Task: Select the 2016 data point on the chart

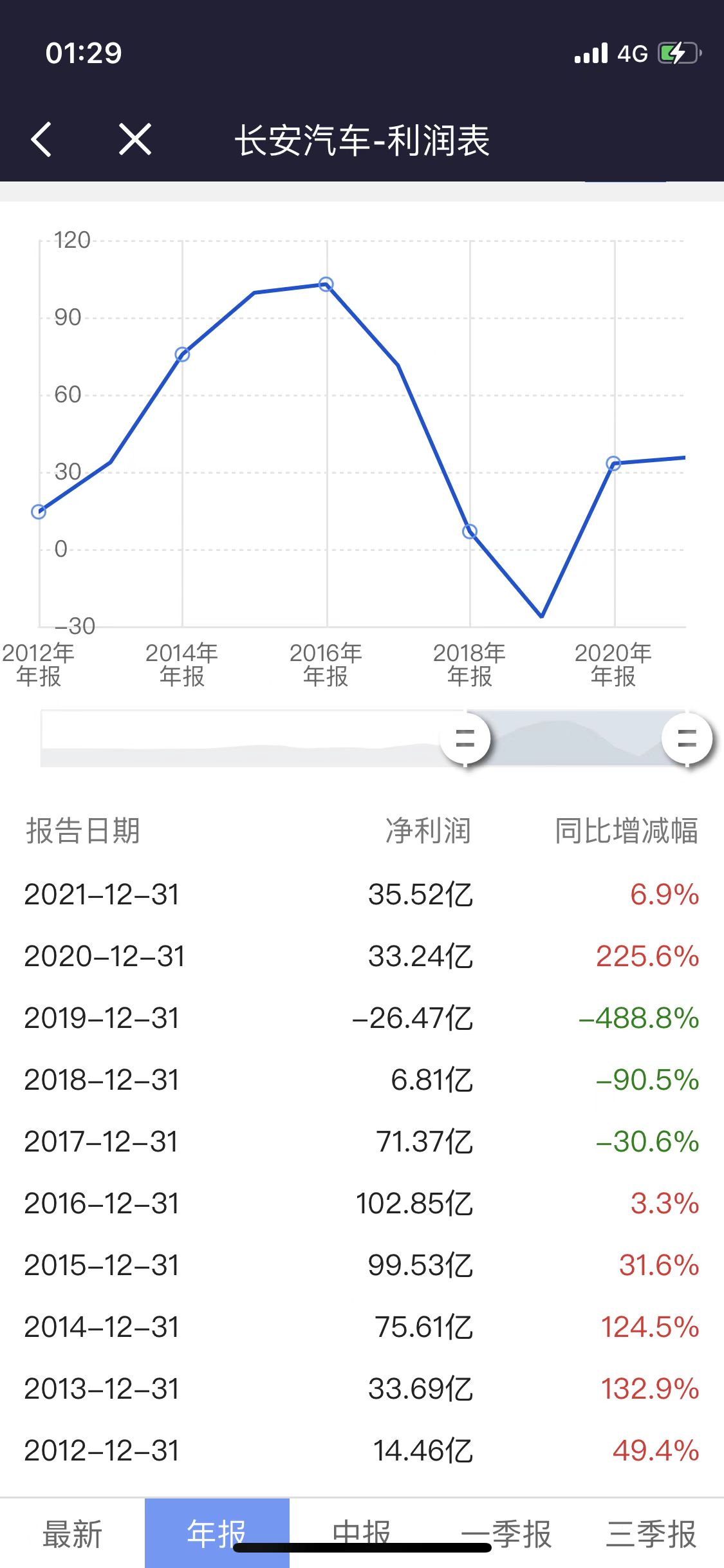Action: coord(326,283)
